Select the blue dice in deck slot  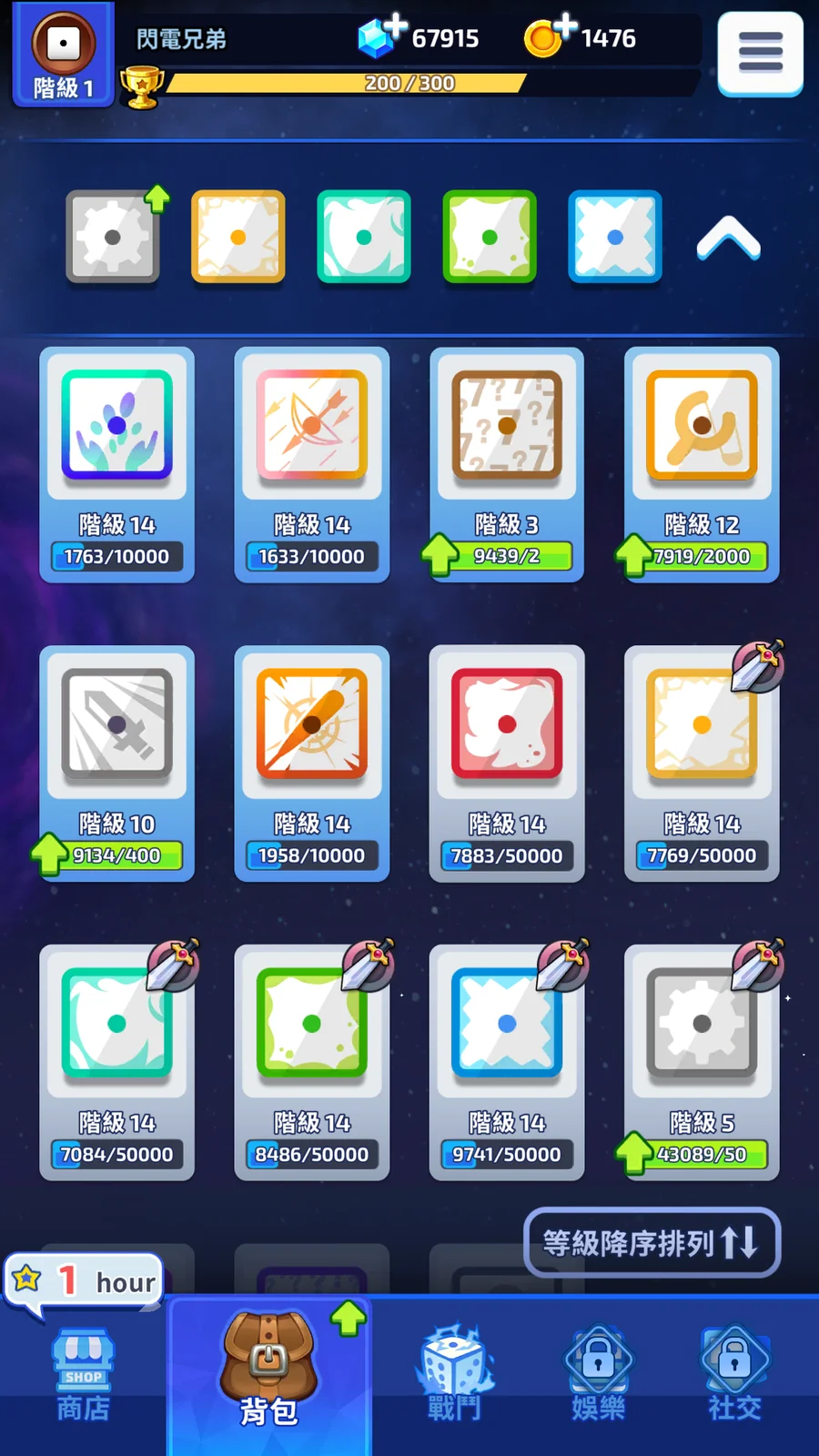point(614,237)
